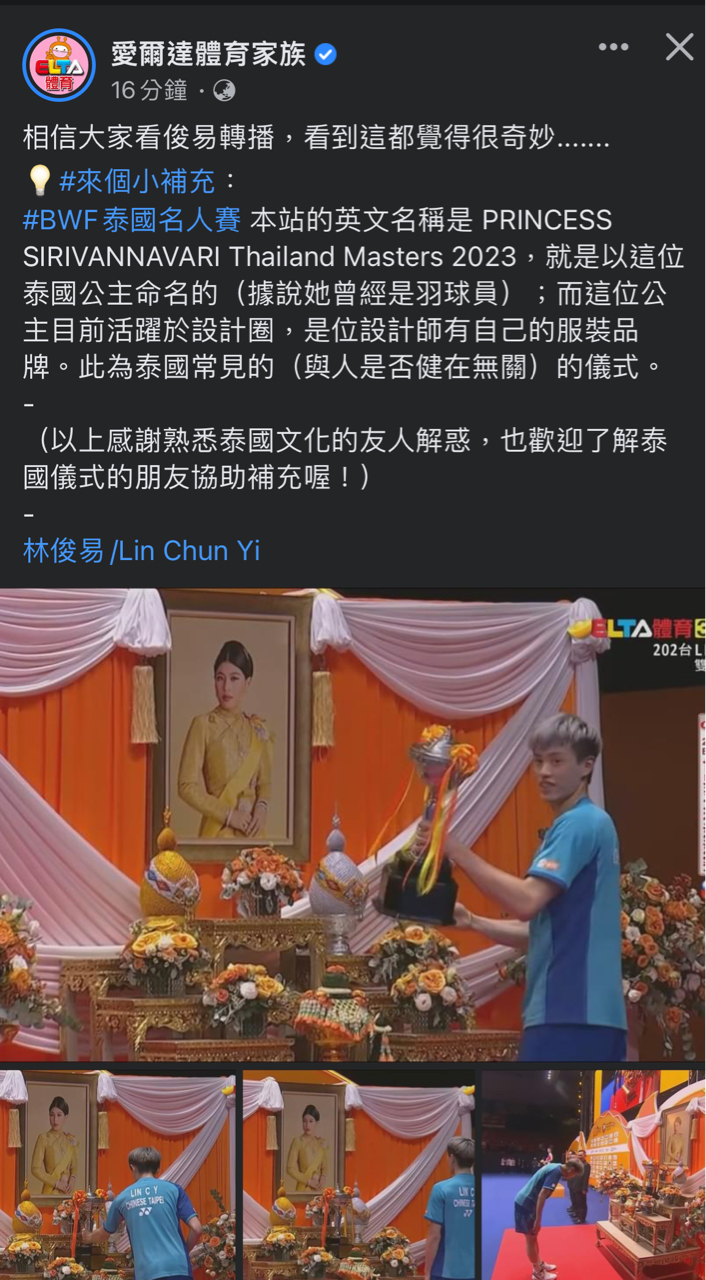This screenshot has height=1280, width=706.
Task: Open photo of player bowing on red carpet
Action: pos(593,1174)
